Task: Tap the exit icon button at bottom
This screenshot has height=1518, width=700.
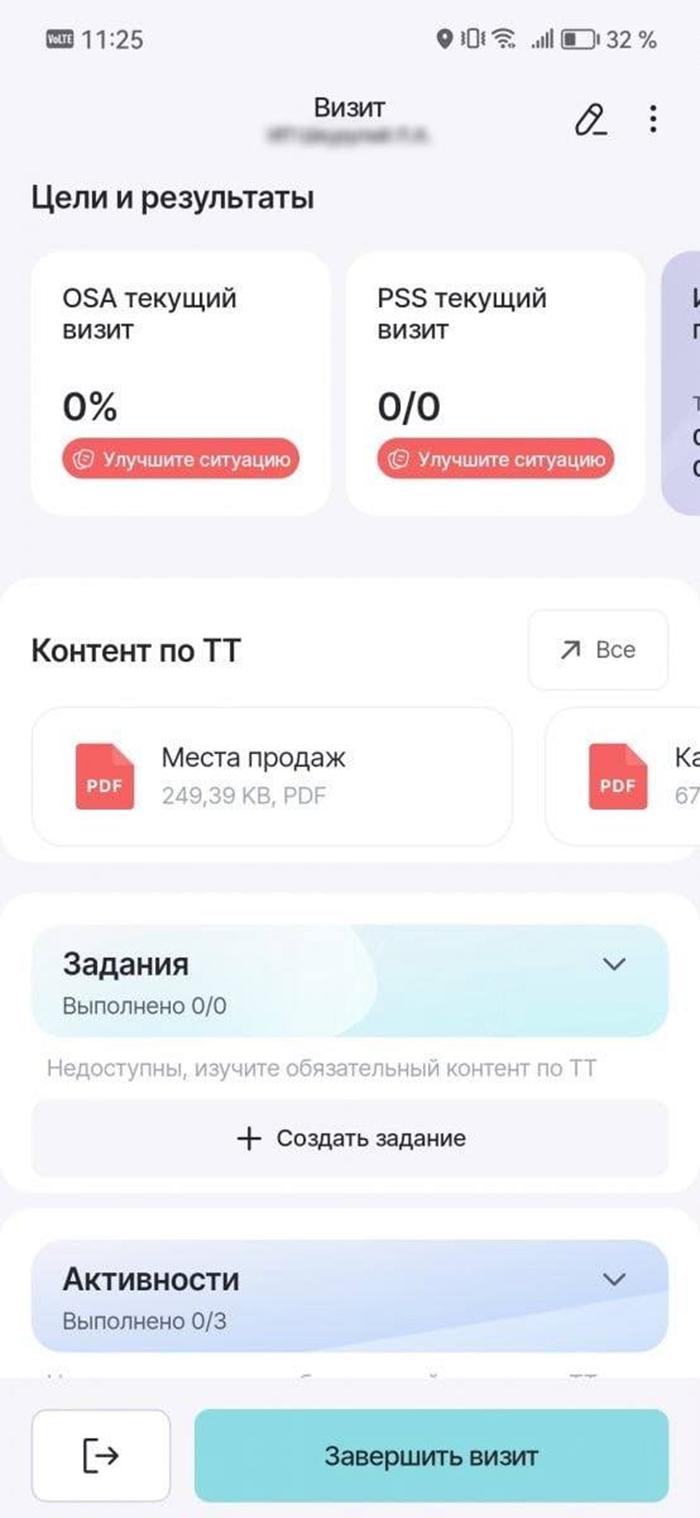Action: pos(100,1455)
